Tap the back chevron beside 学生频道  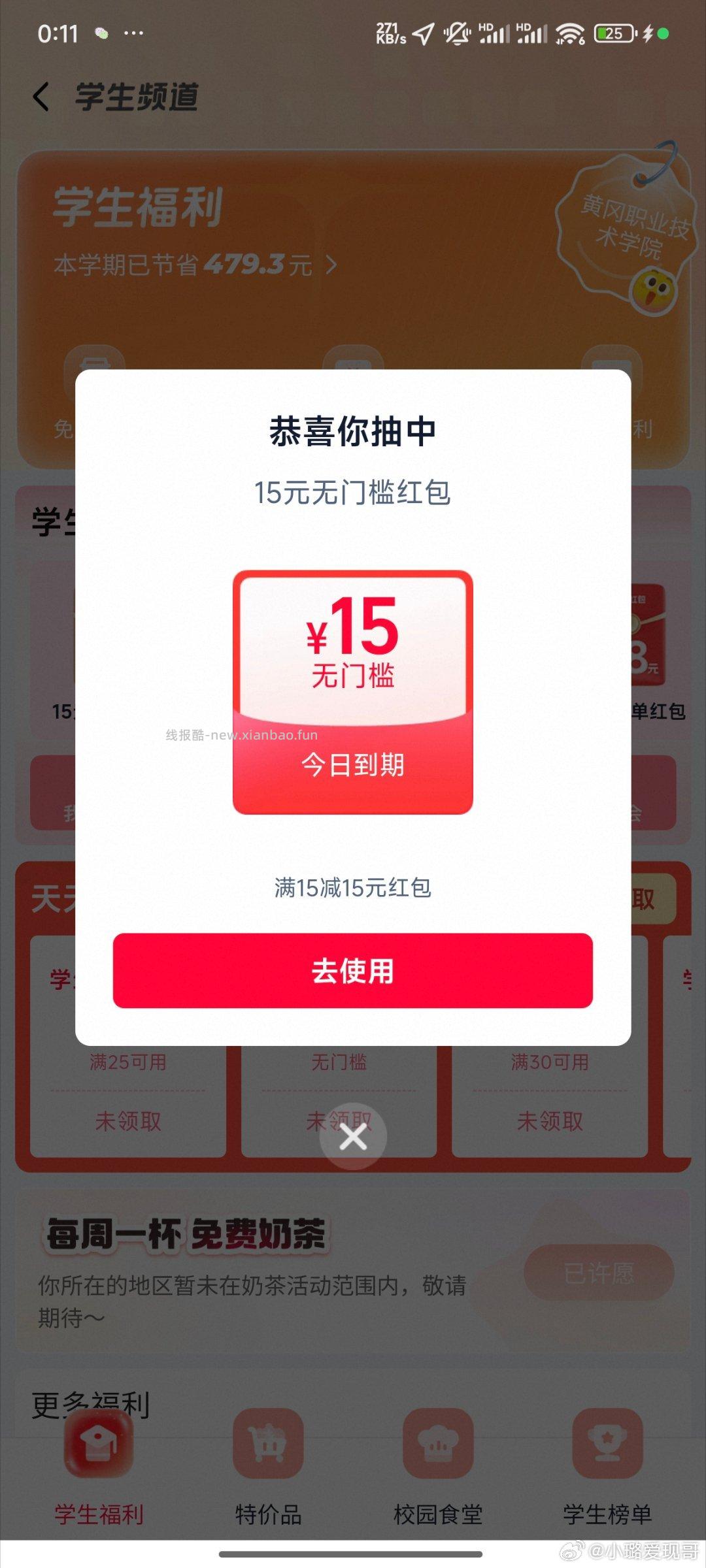[x=41, y=97]
